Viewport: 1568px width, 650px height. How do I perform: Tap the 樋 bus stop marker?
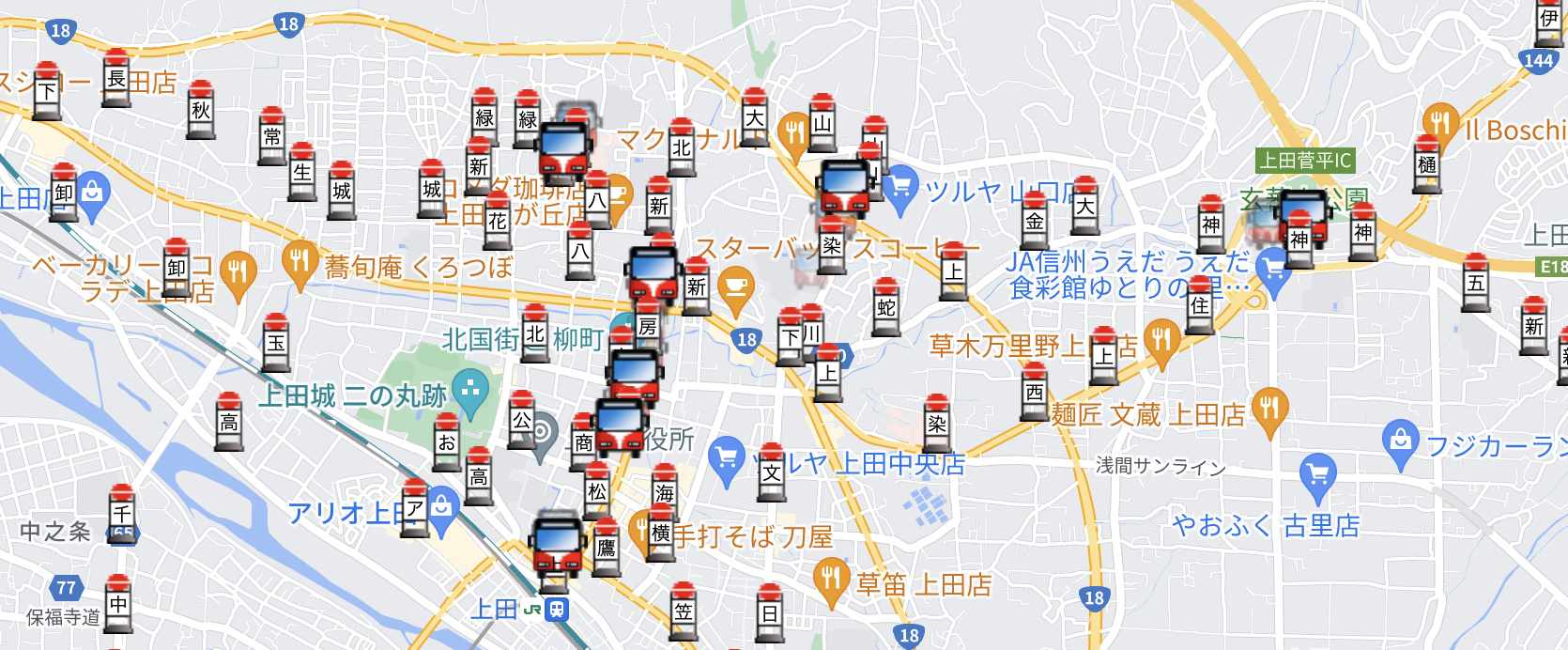[x=1427, y=164]
